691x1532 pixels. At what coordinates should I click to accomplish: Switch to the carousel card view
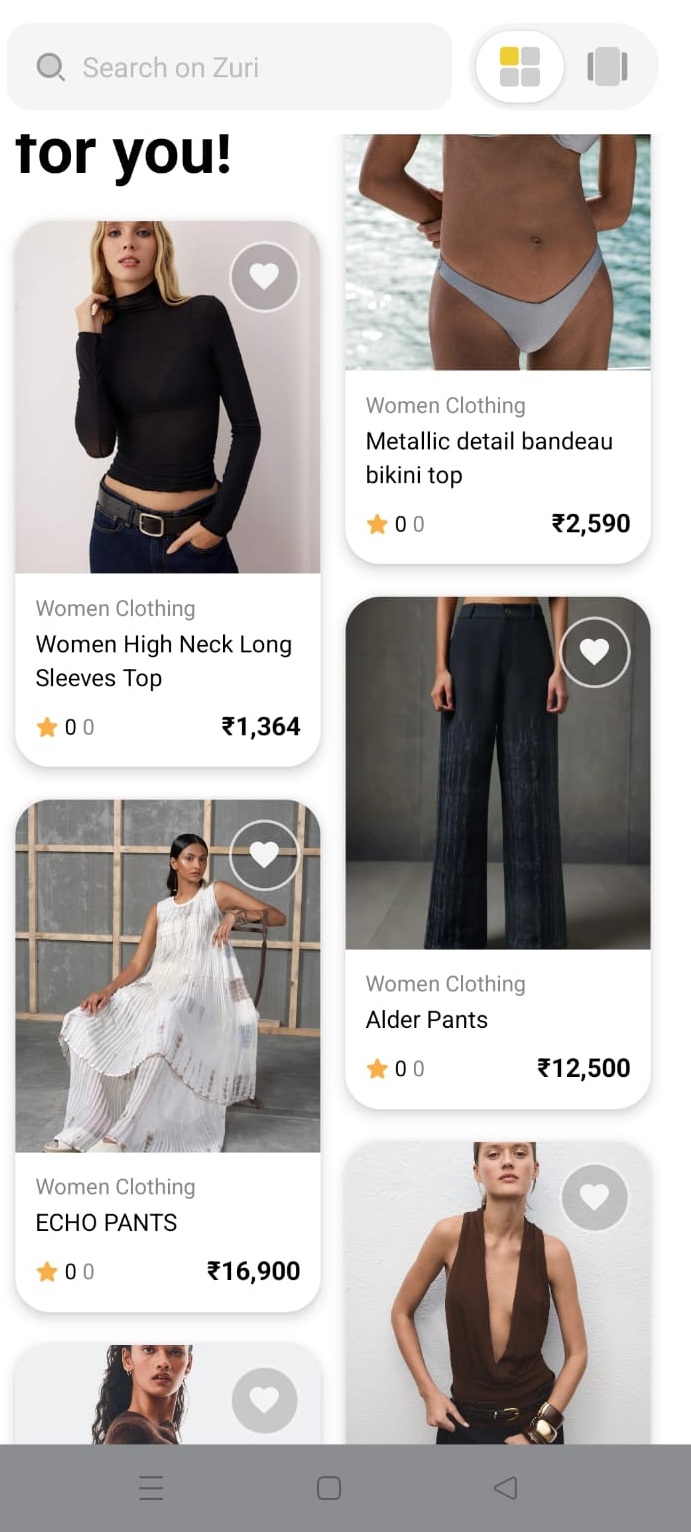(607, 67)
